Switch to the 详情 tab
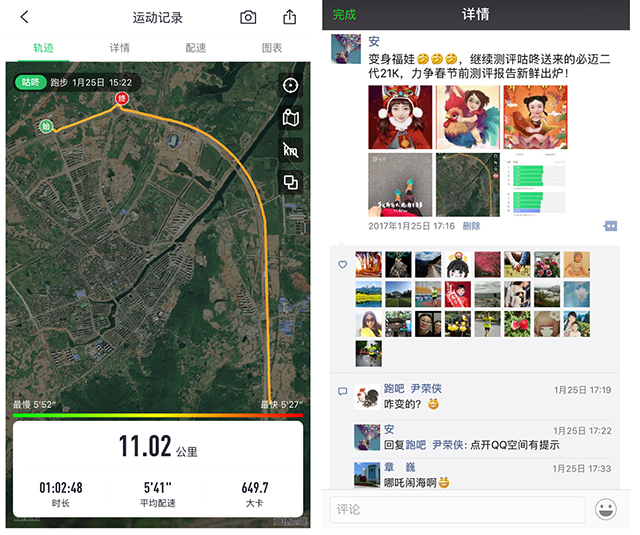 point(120,48)
